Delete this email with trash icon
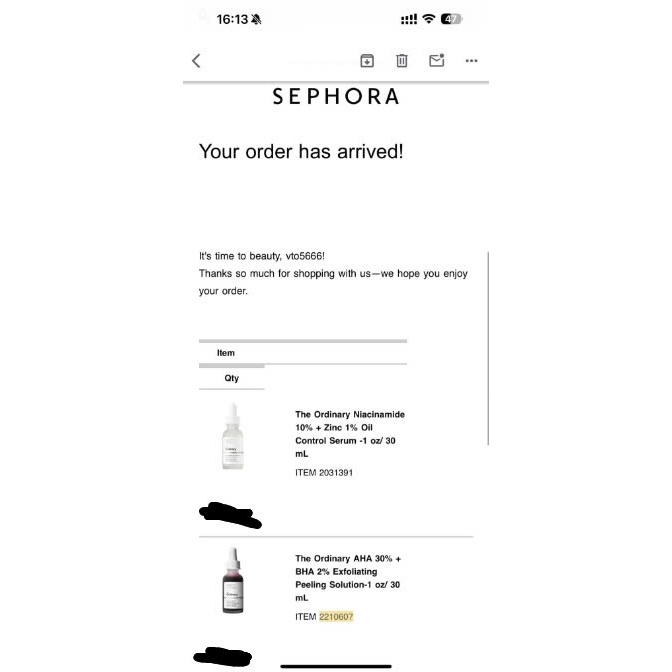The width and height of the screenshot is (672, 672). click(402, 61)
